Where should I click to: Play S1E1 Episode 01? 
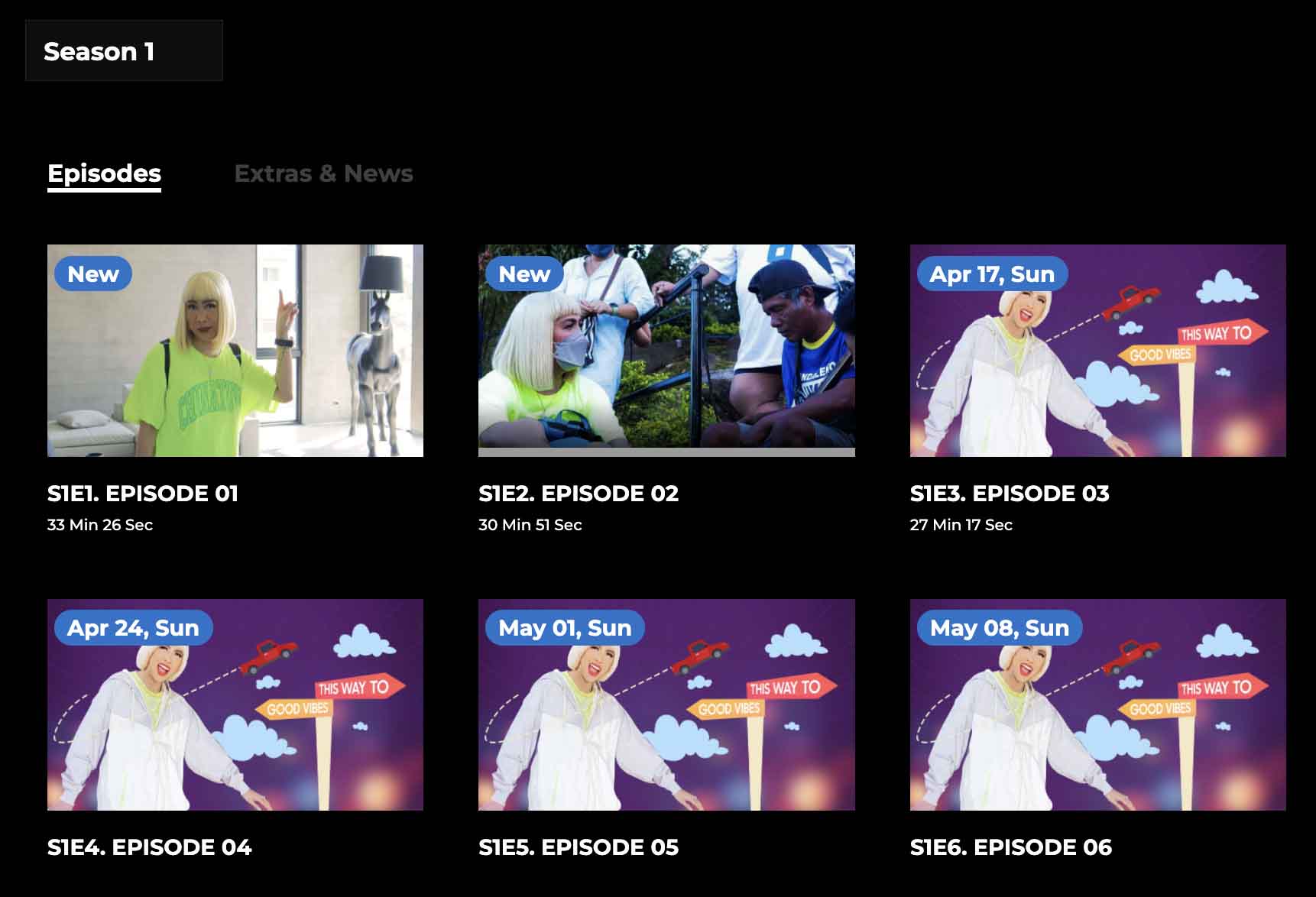pyautogui.click(x=235, y=351)
